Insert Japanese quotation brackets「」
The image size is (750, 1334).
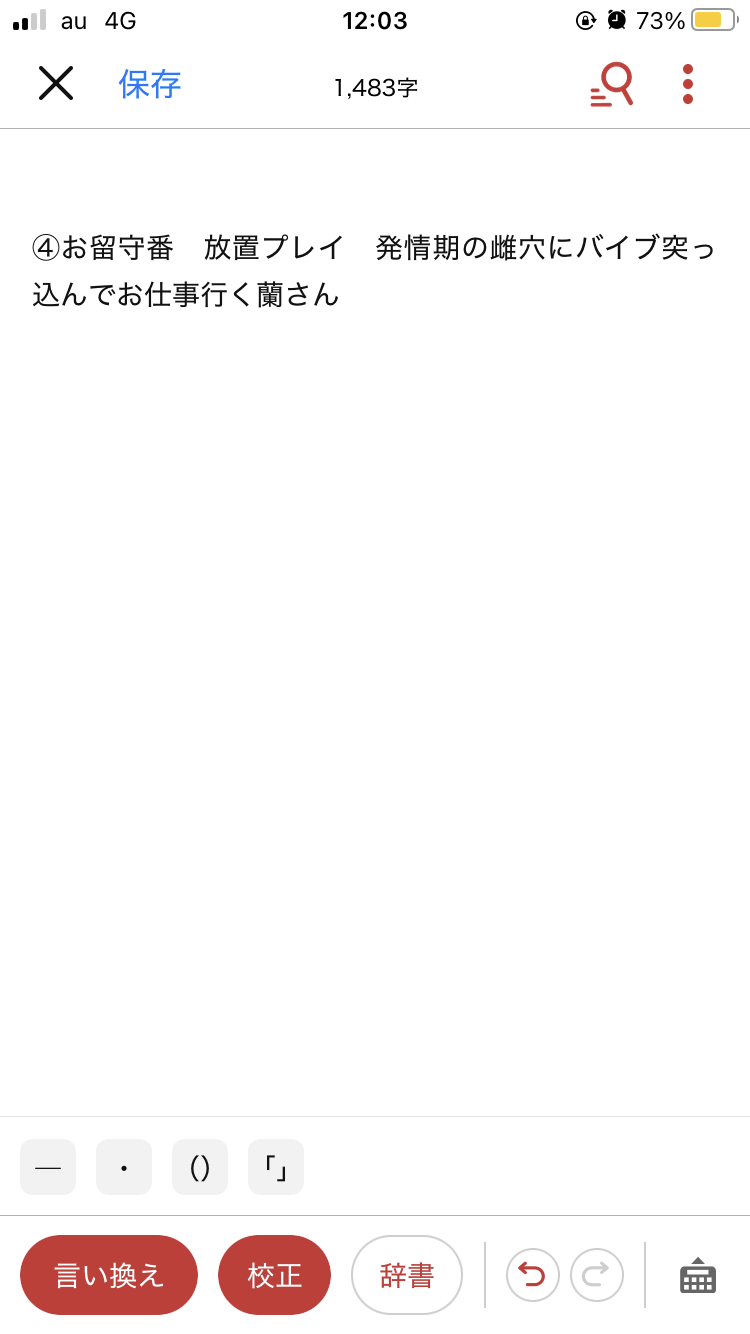[276, 1167]
